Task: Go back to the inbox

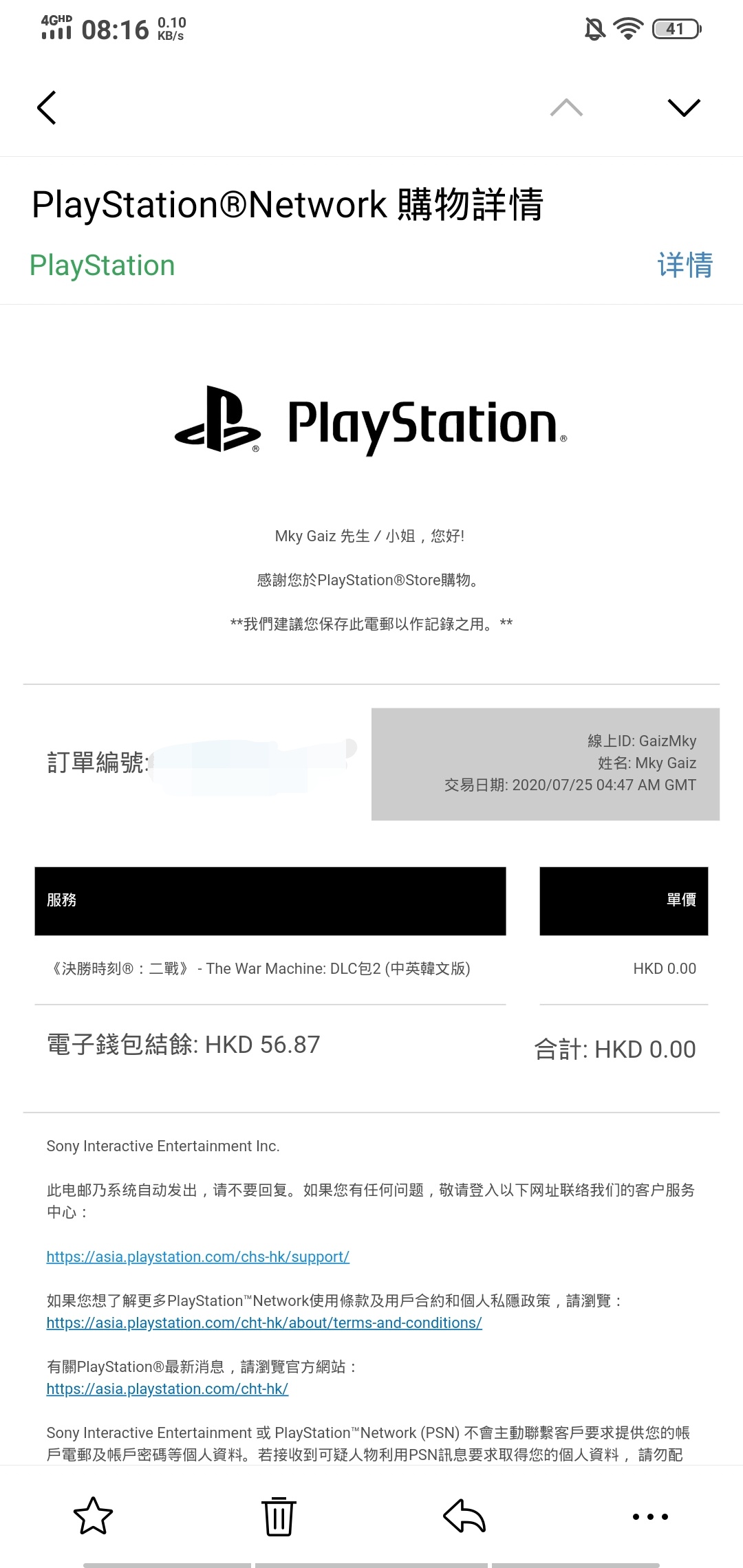Action: [46, 108]
